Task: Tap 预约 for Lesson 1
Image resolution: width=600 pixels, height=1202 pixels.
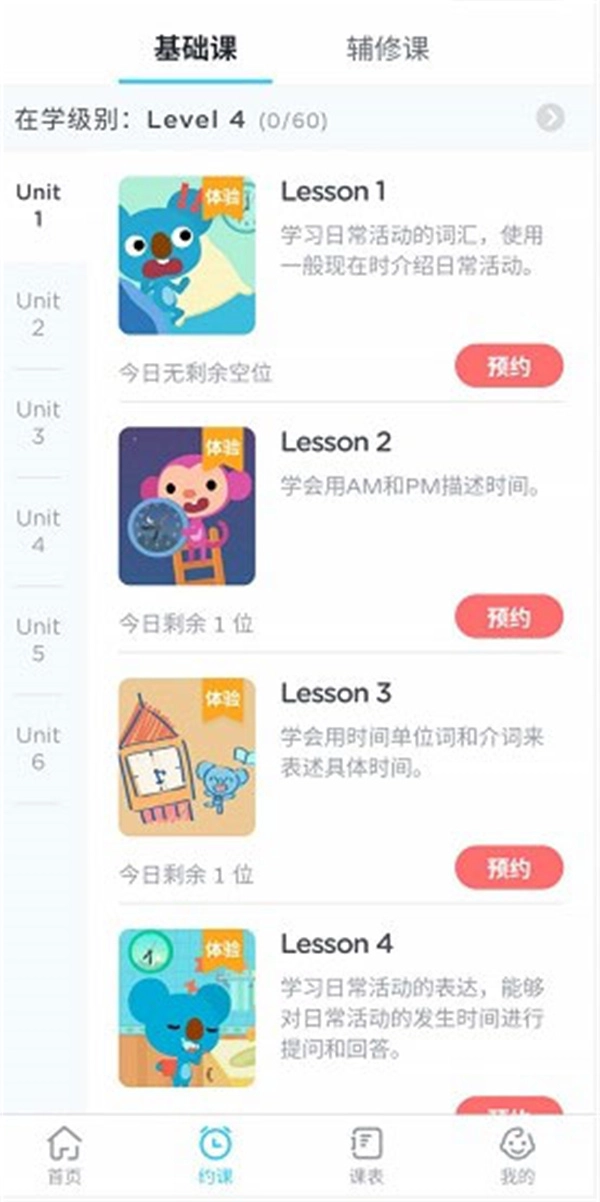Action: (509, 367)
